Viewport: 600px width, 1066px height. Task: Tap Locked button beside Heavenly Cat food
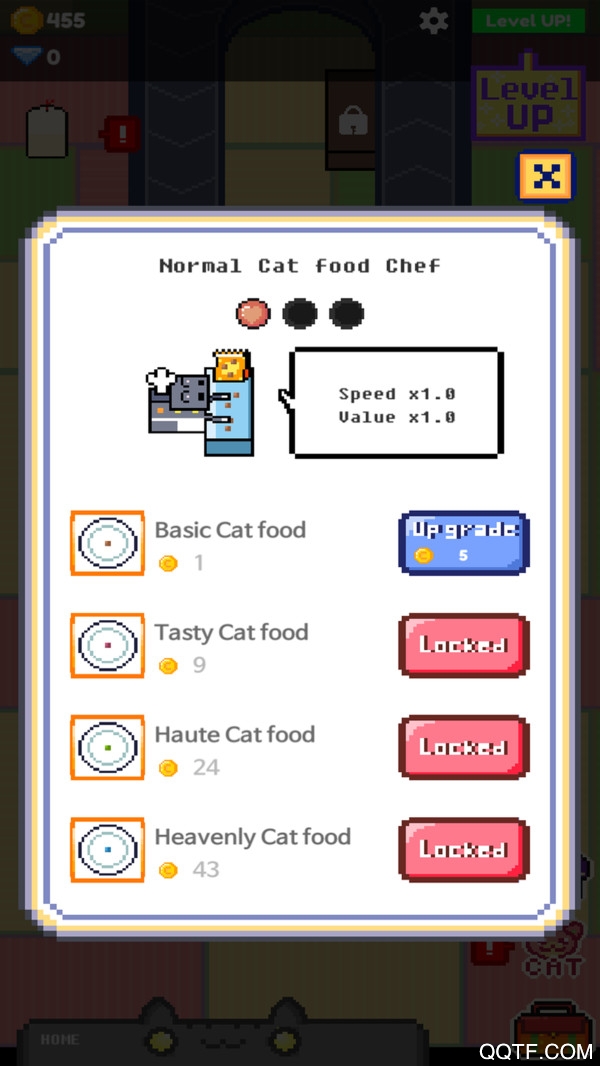pyautogui.click(x=463, y=850)
